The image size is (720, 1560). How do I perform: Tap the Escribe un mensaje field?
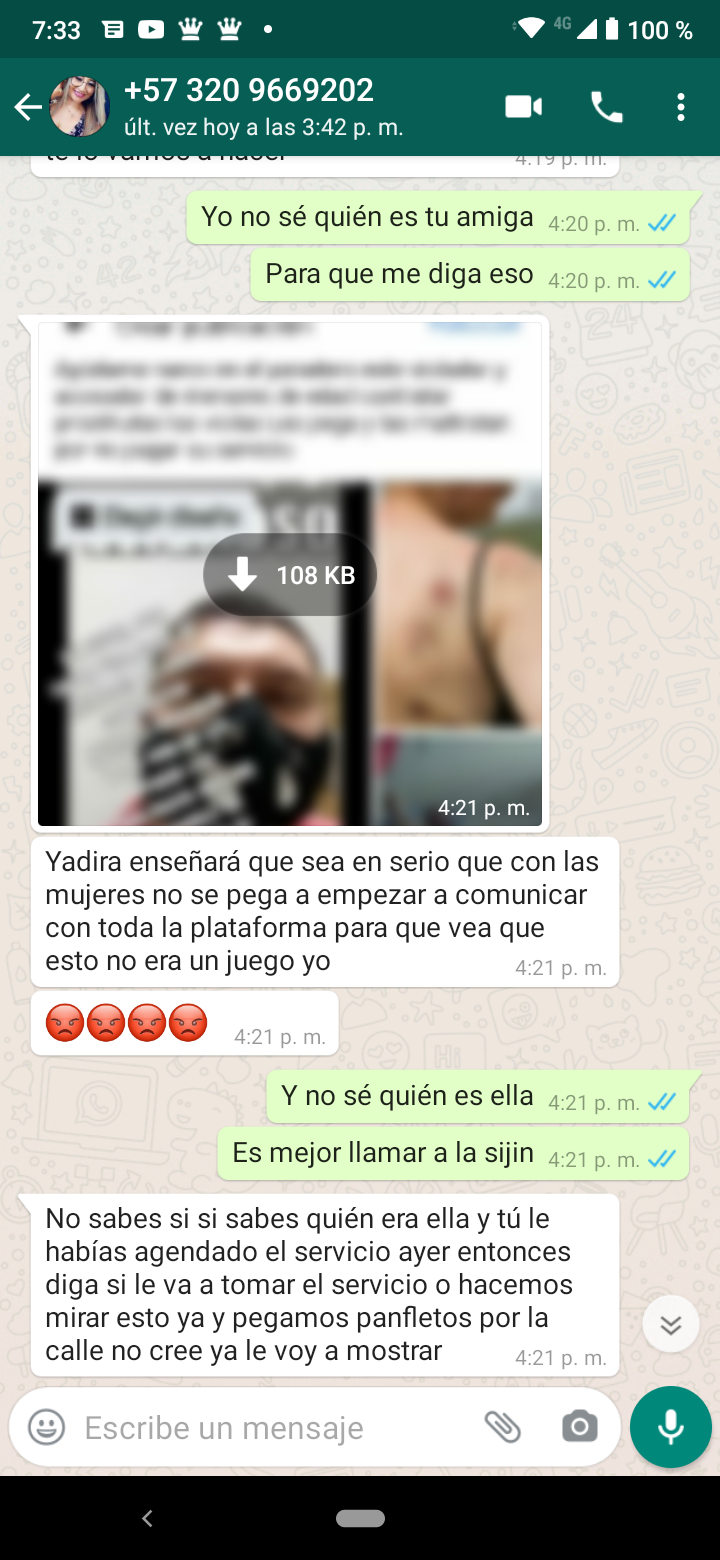point(260,1428)
